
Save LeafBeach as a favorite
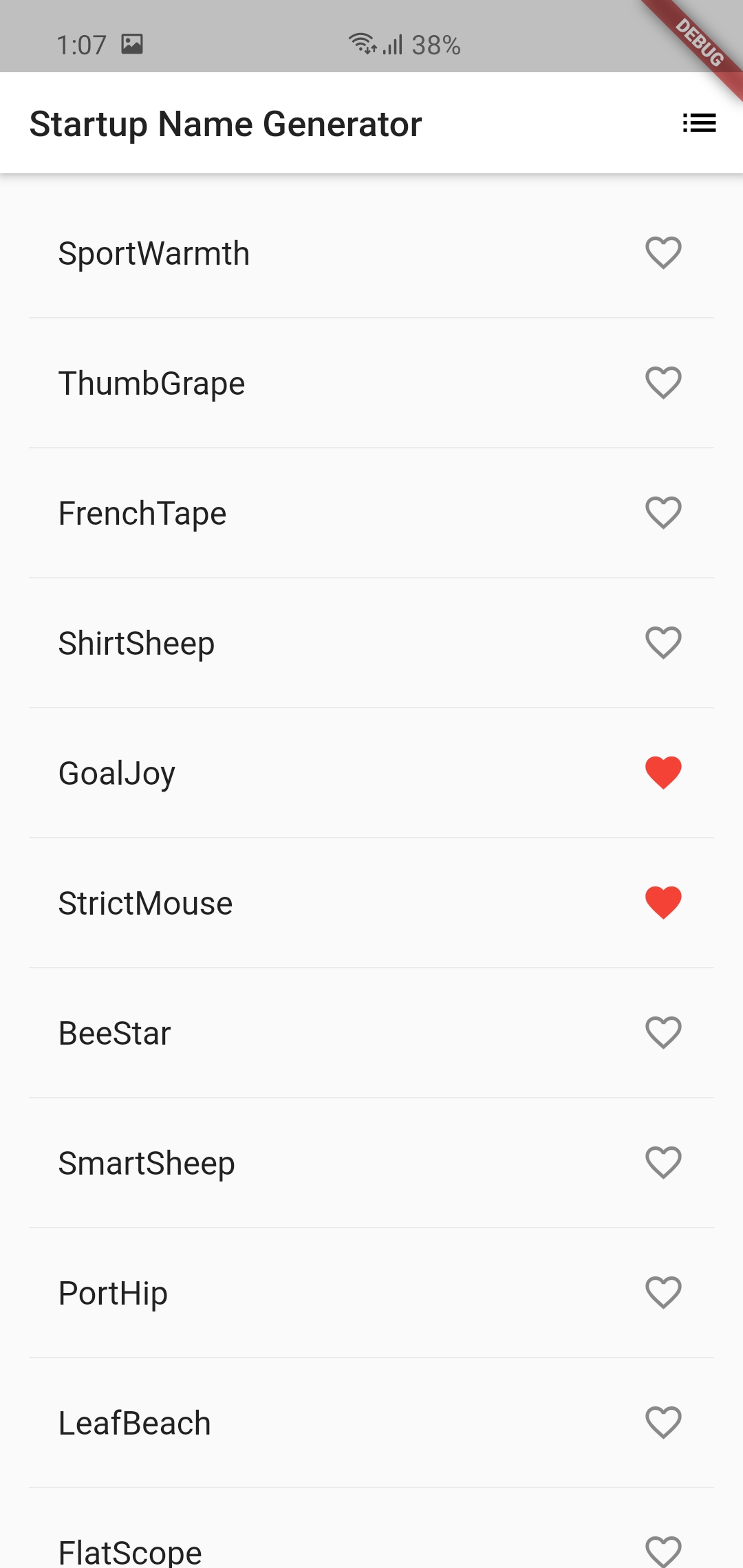click(x=663, y=1422)
